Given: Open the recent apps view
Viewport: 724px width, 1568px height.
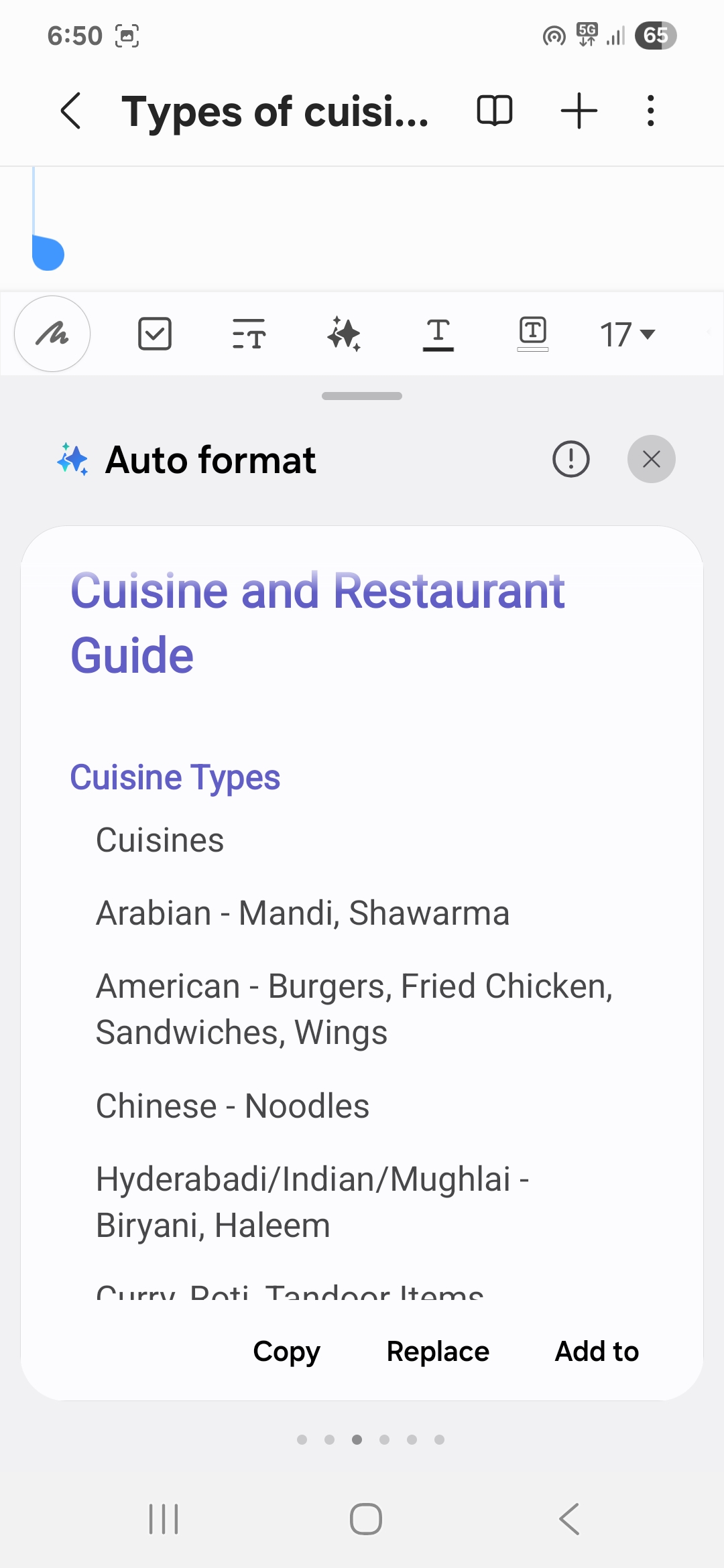Looking at the screenshot, I should [x=164, y=1519].
